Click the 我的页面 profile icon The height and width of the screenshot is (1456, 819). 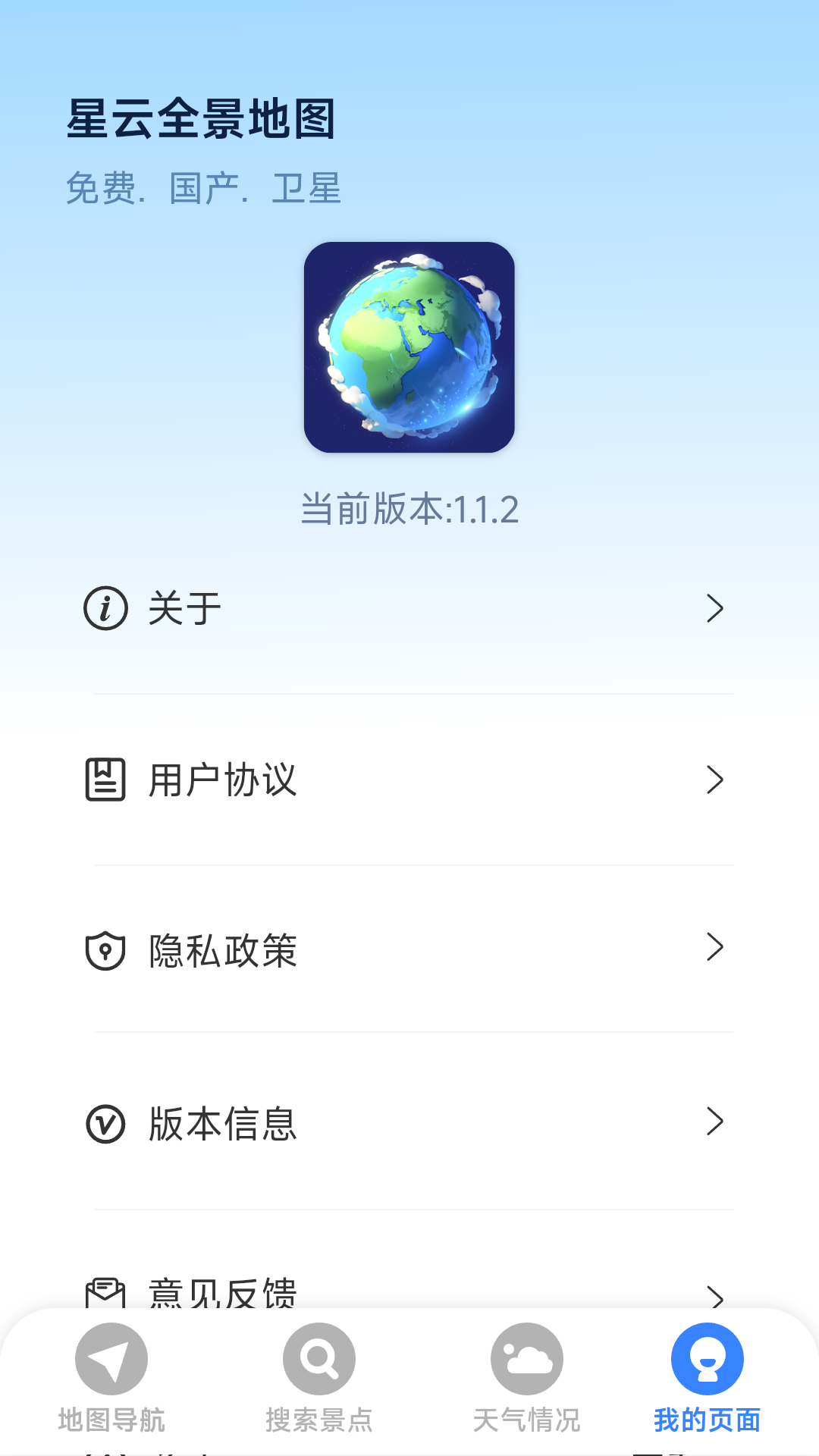[706, 1360]
